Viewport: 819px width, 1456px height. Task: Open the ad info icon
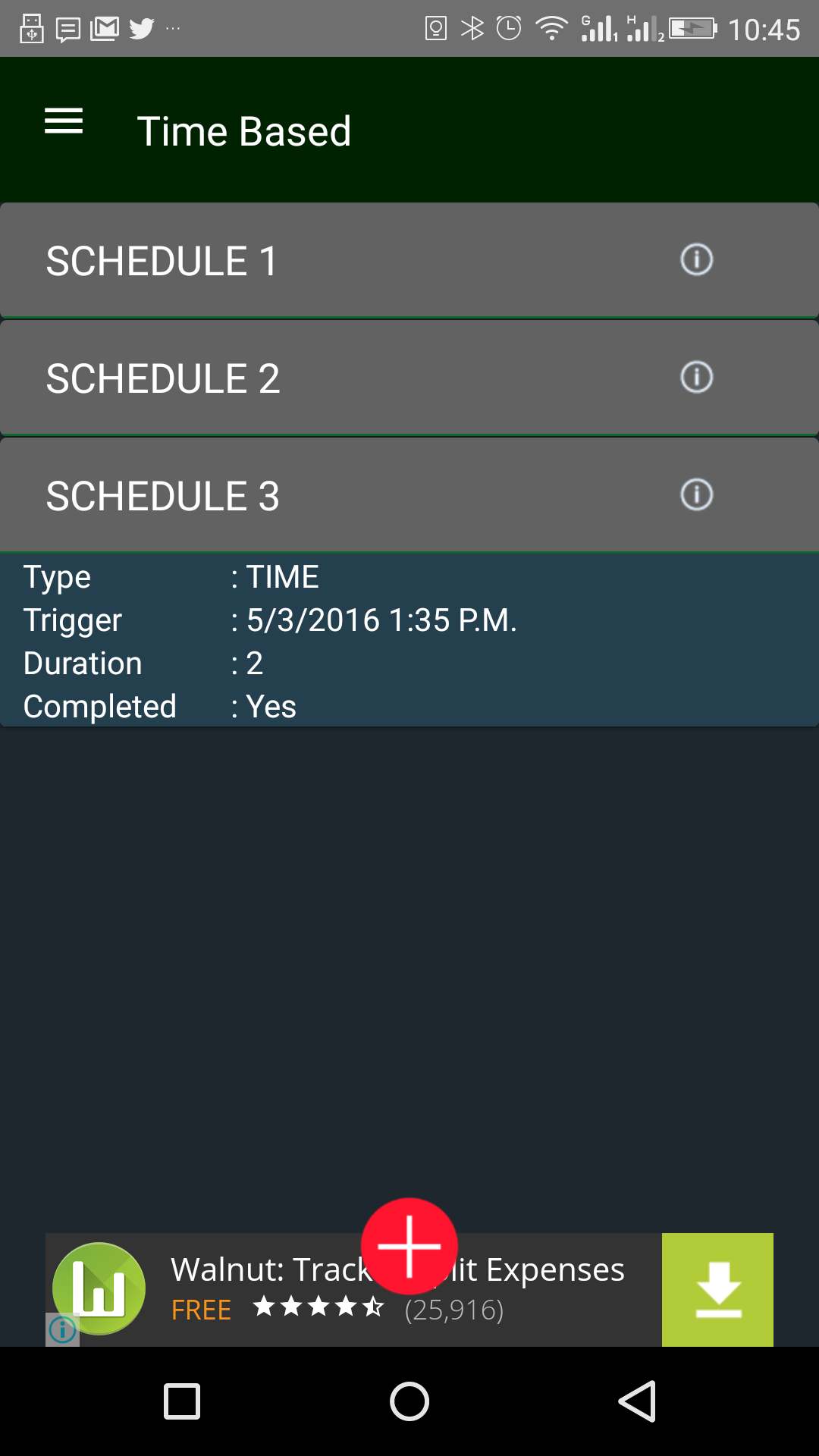62,1329
